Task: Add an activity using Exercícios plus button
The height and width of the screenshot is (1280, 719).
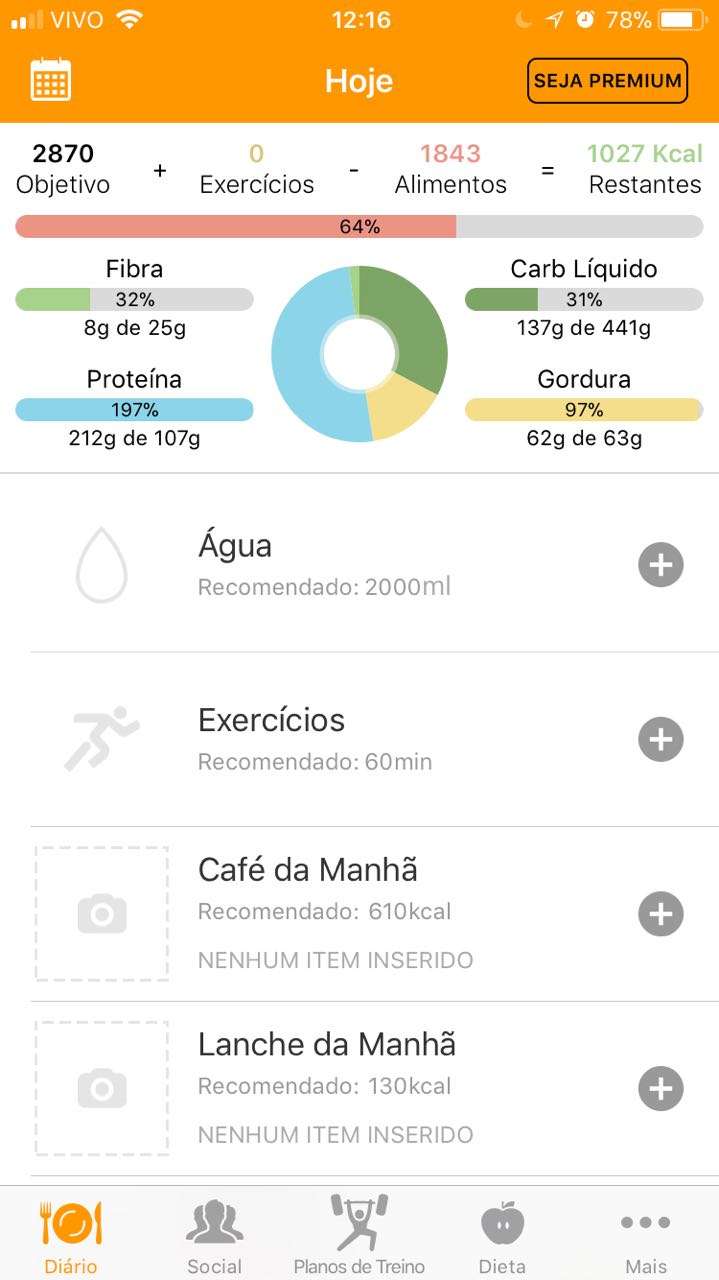Action: 661,740
